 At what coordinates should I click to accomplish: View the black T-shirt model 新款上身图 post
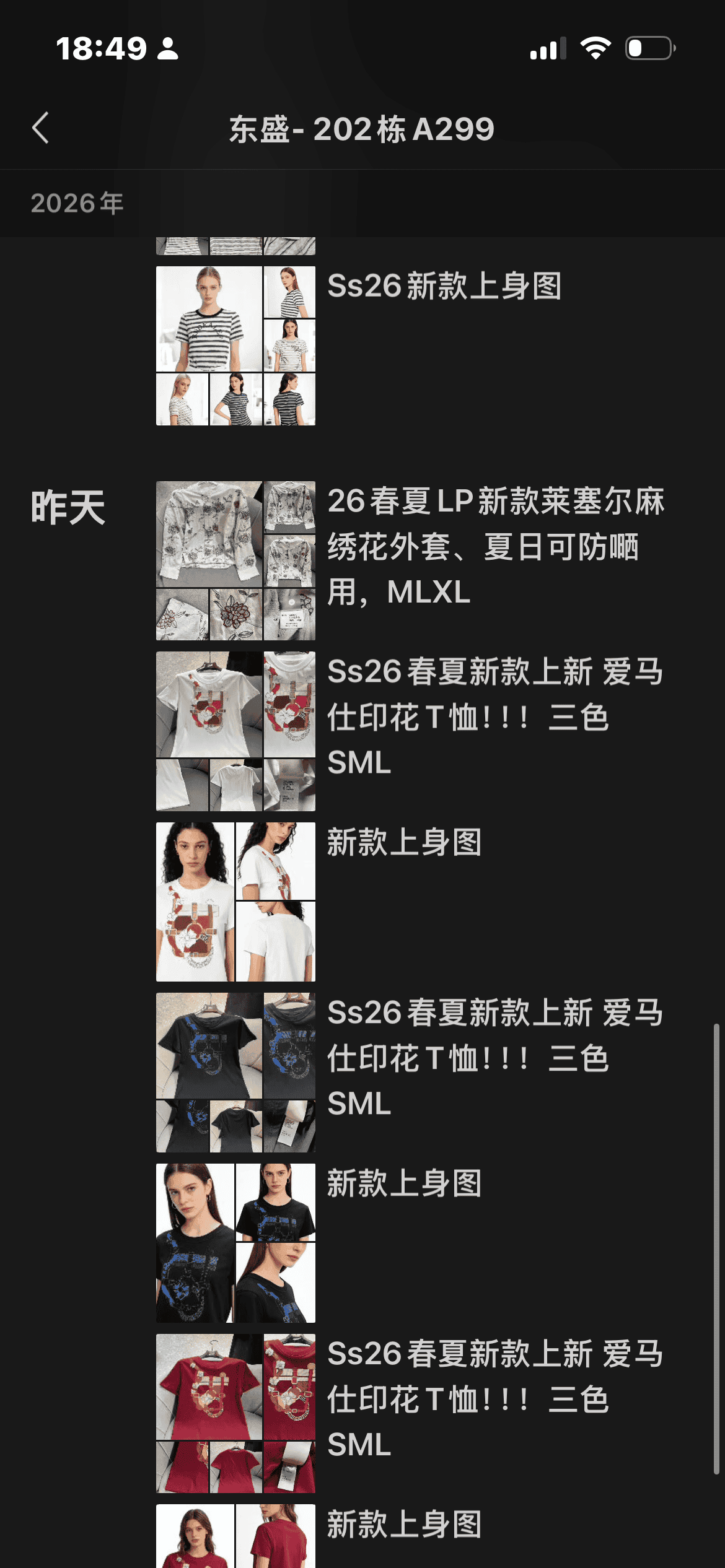coord(235,1242)
